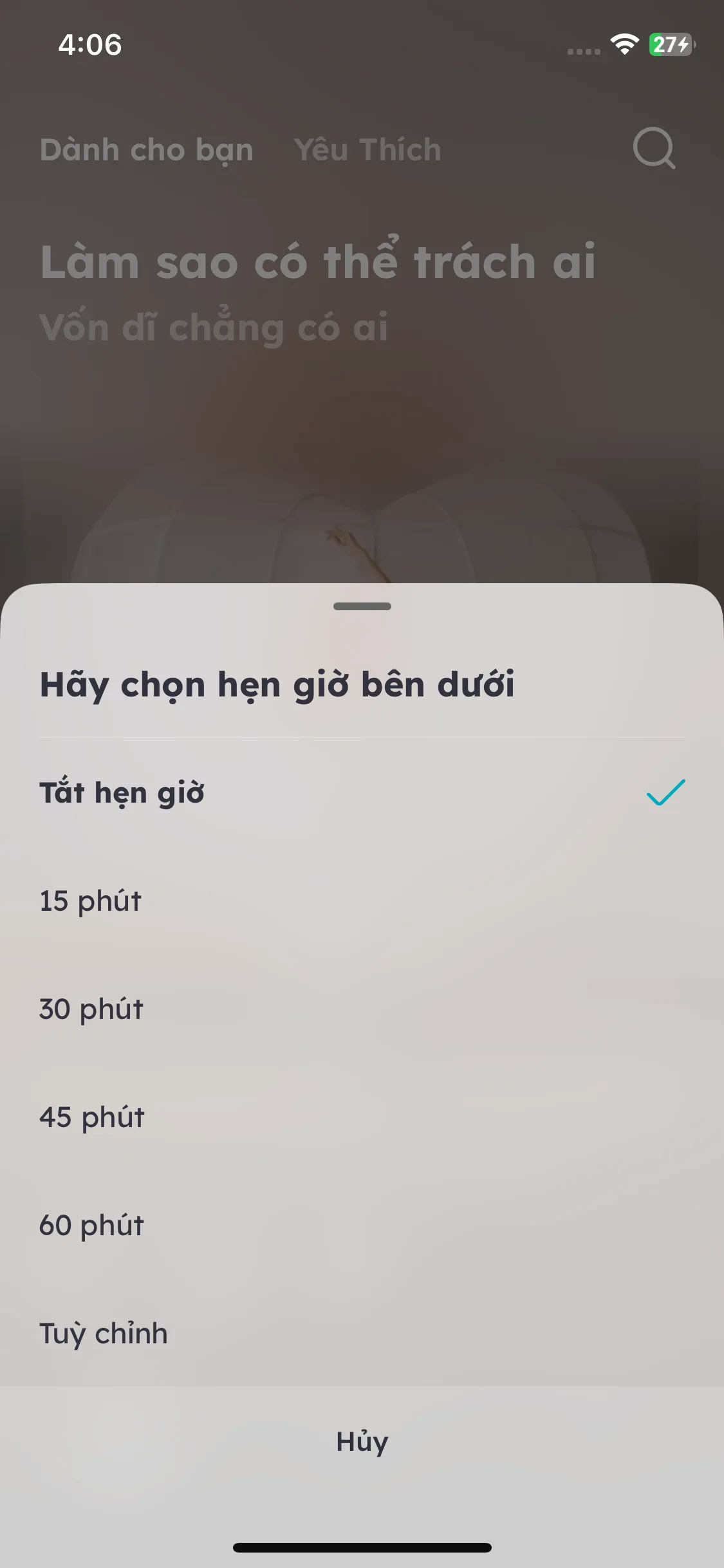Tap the clock showing 4:06

(x=89, y=44)
